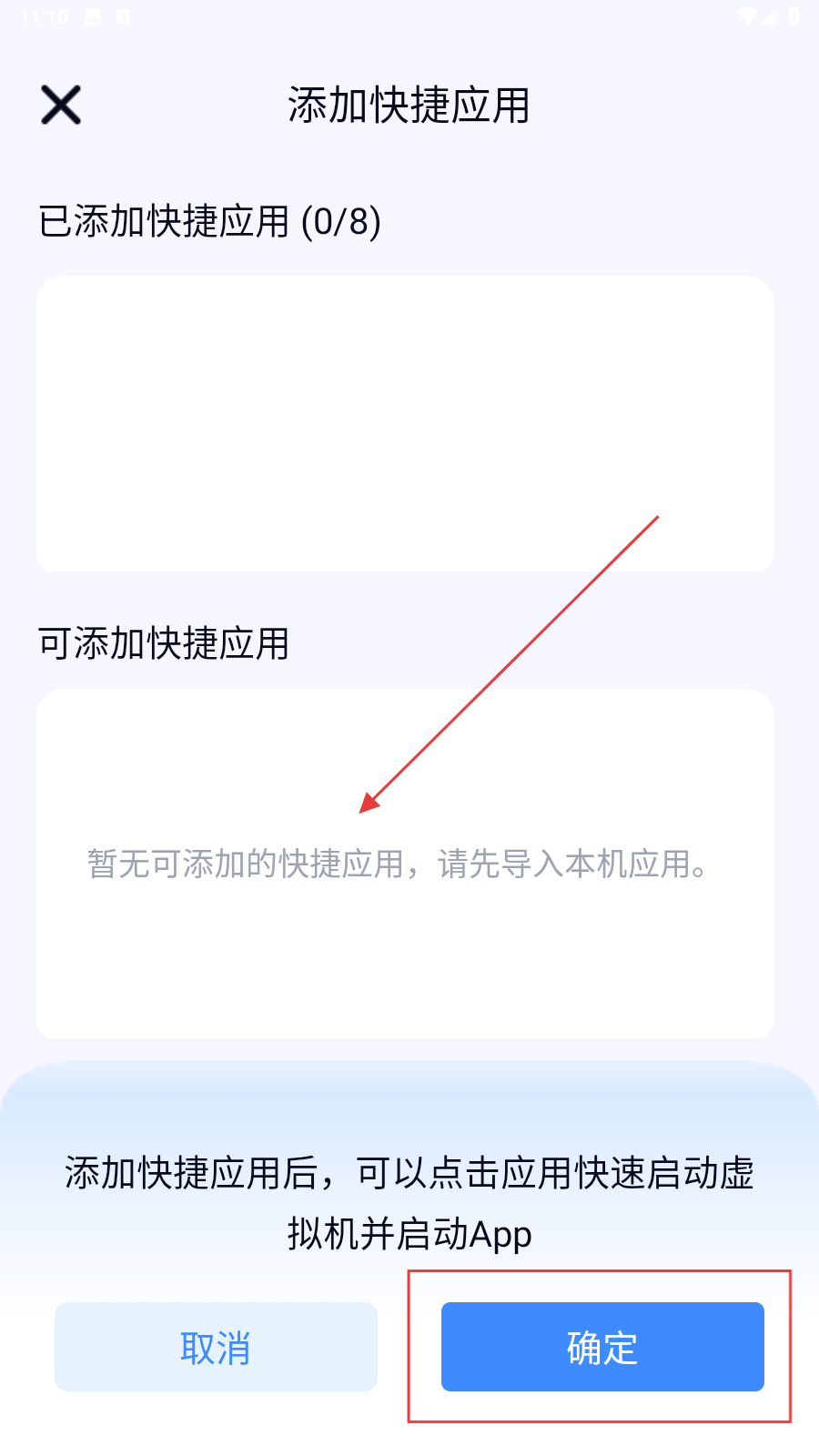Image resolution: width=819 pixels, height=1456 pixels.
Task: Confirm with the 确定 button
Action: click(x=602, y=1347)
